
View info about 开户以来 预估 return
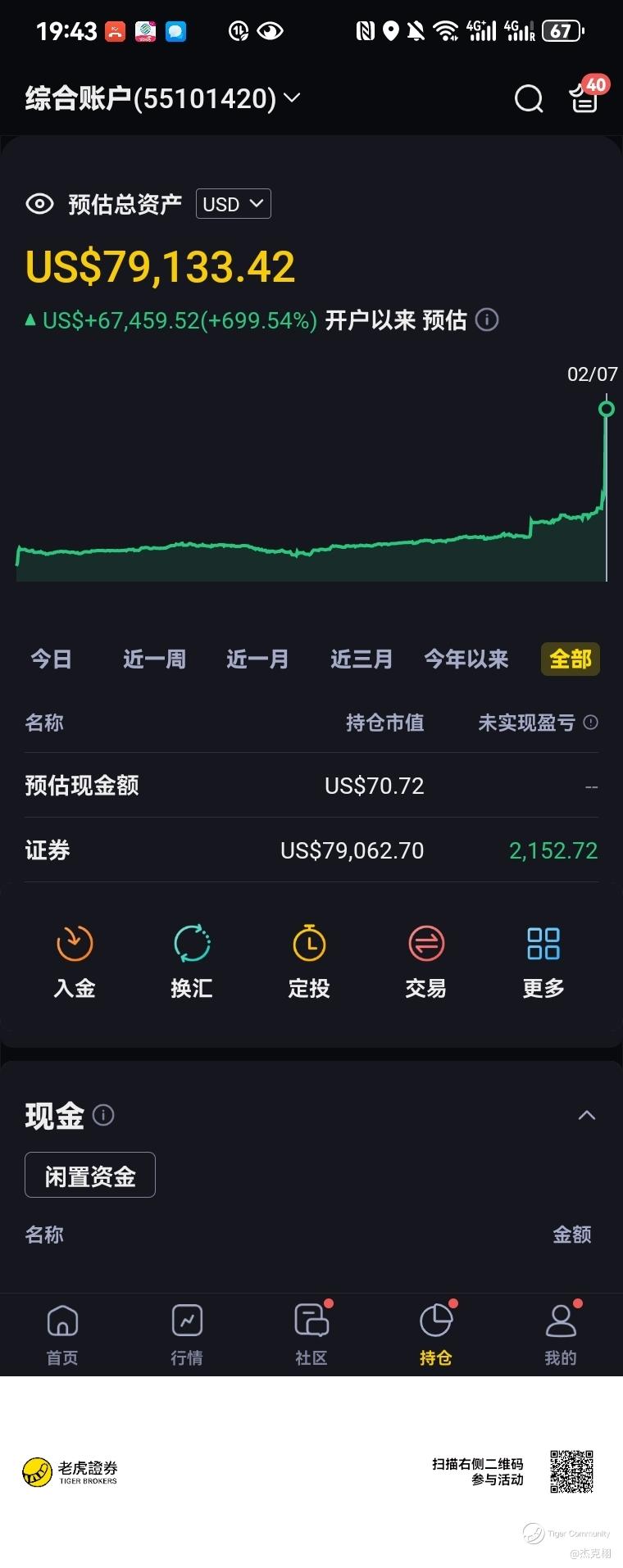pyautogui.click(x=487, y=319)
